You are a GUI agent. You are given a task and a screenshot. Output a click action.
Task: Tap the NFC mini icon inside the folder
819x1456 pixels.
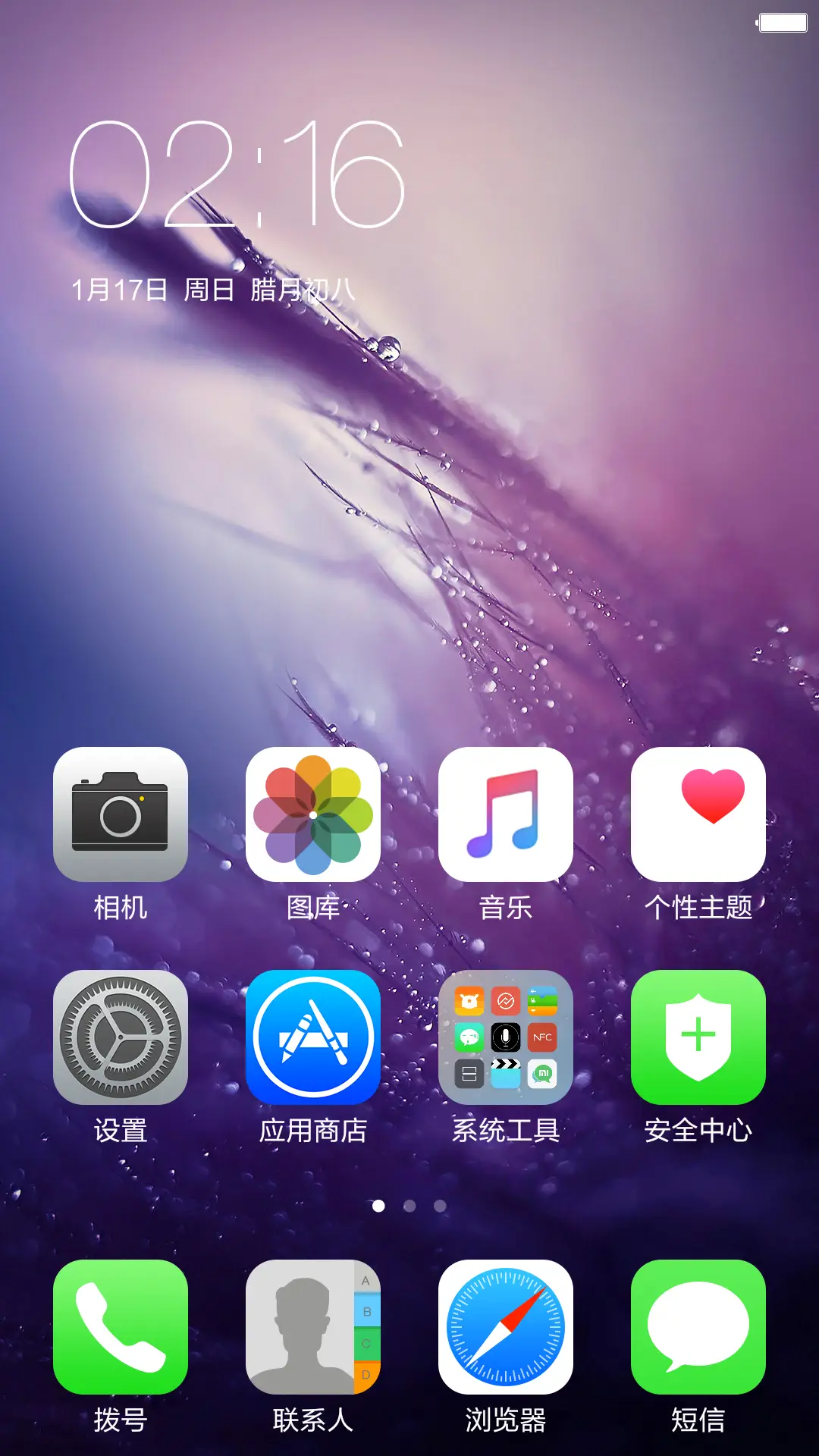pos(541,1037)
